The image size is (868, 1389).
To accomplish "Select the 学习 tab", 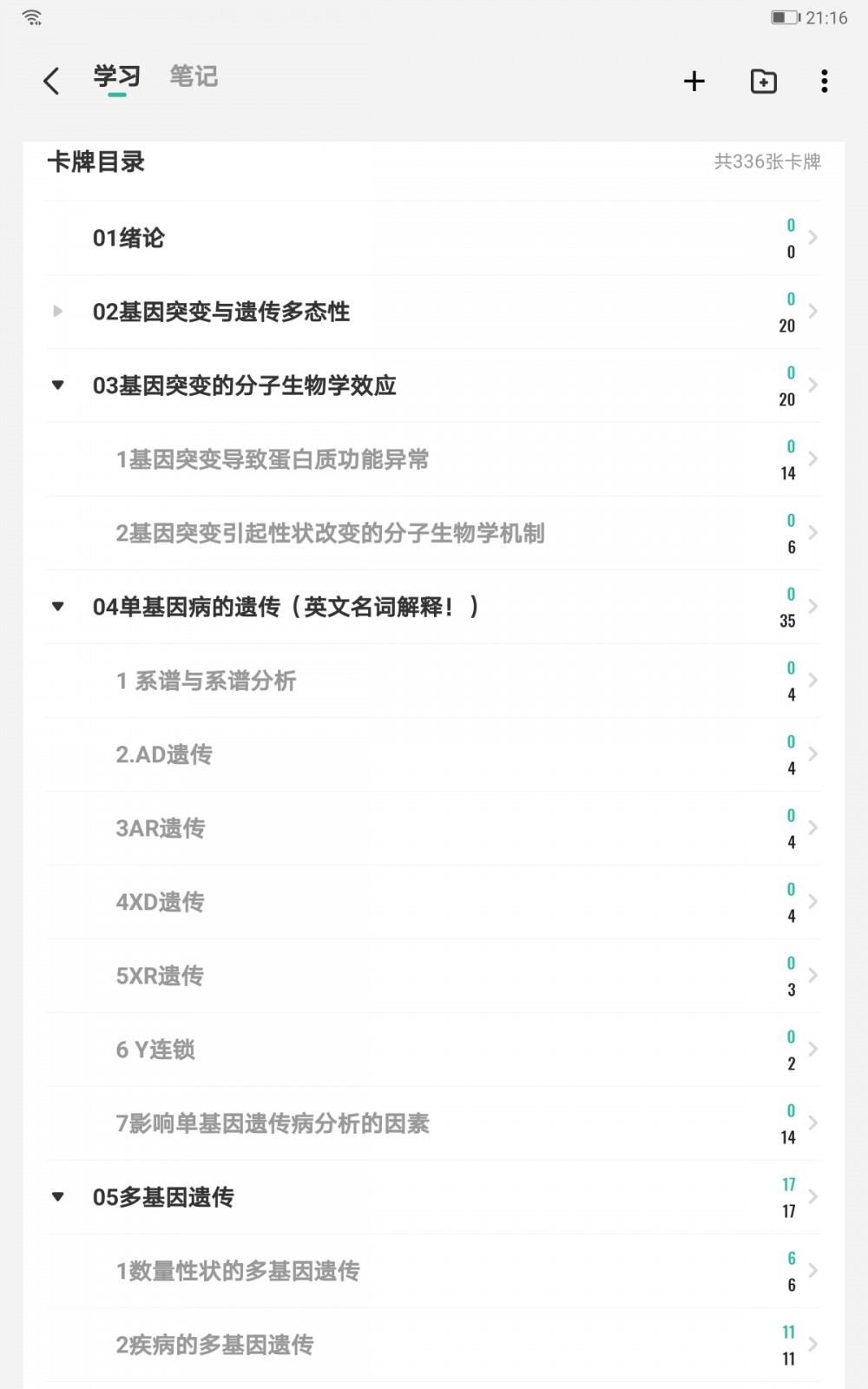I will click(117, 76).
